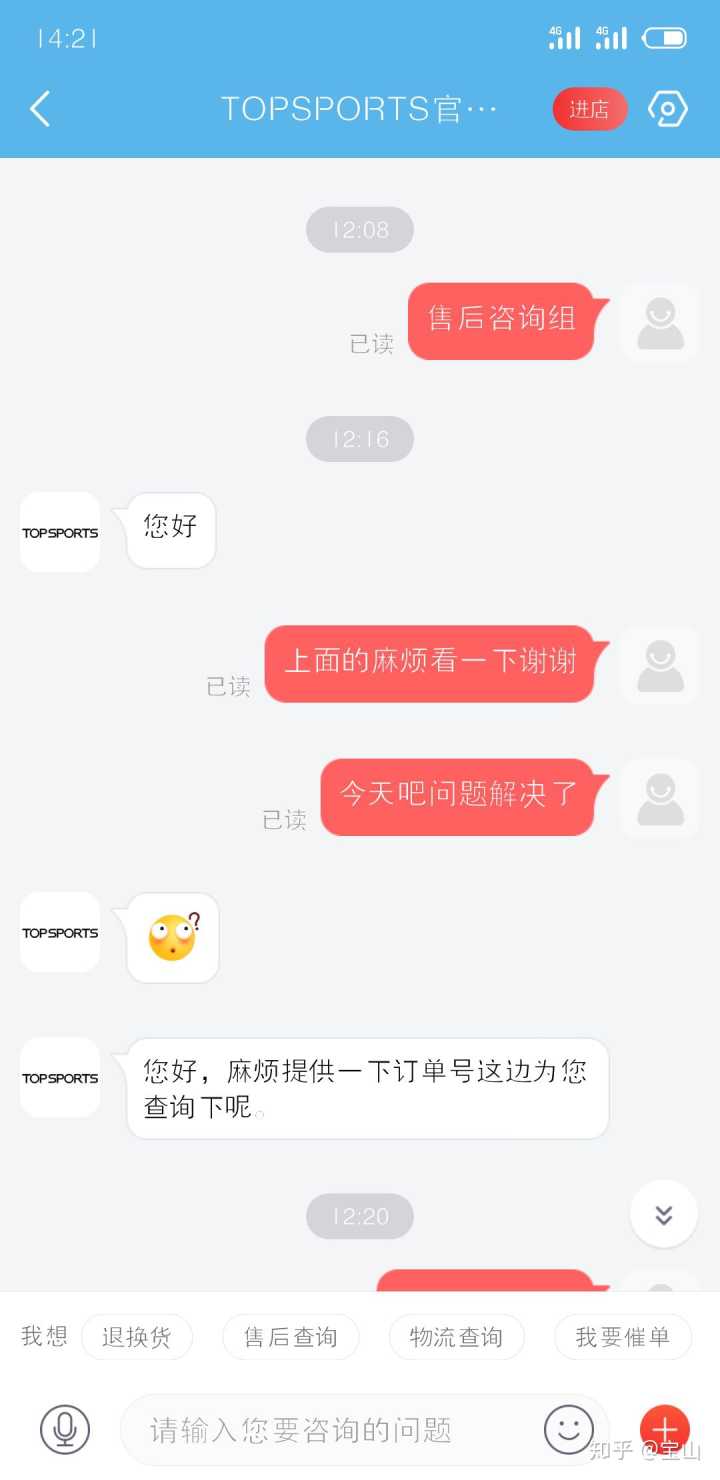Select the 售后查询 quick chip

point(290,1337)
